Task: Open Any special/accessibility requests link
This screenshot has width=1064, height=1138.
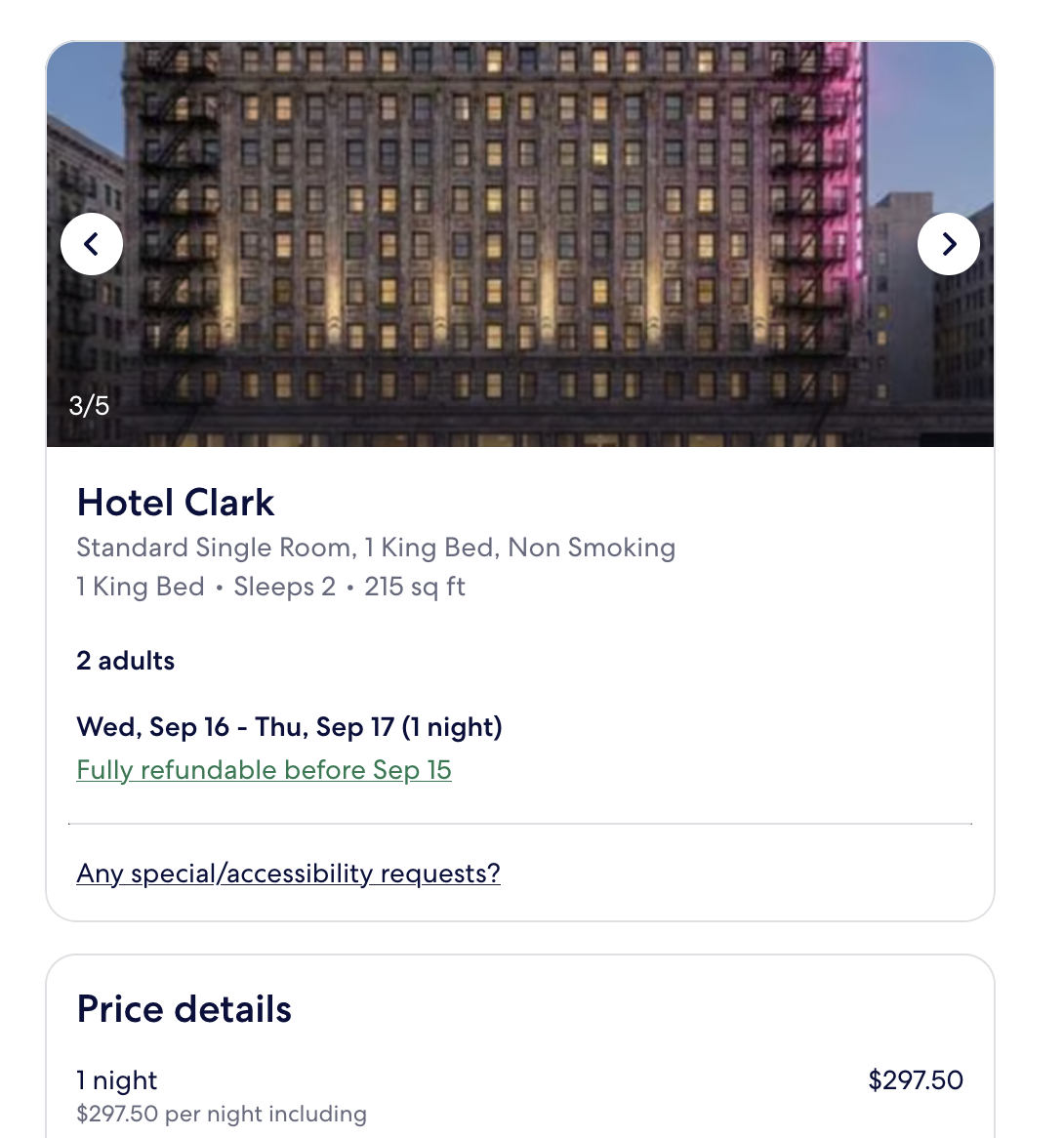Action: (x=288, y=874)
